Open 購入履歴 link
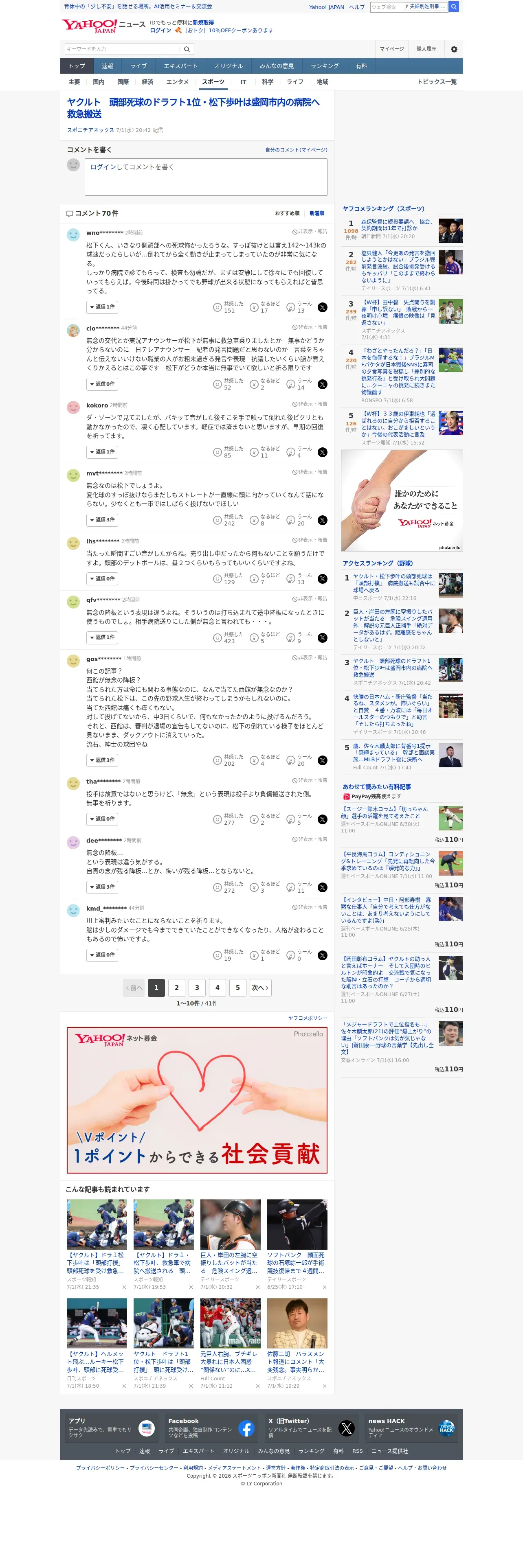The height and width of the screenshot is (1568, 523). pos(426,49)
